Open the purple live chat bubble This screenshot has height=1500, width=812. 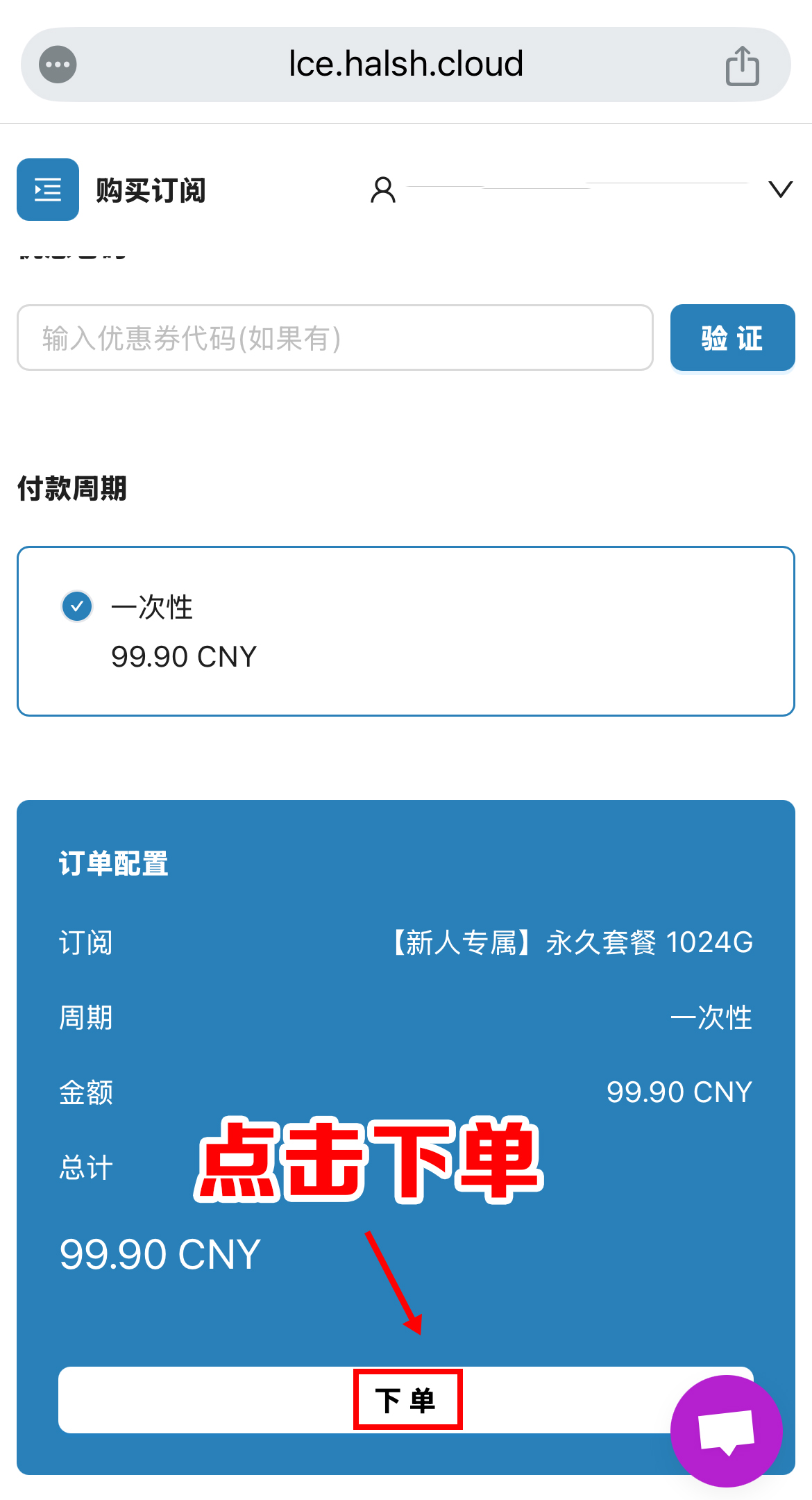[x=726, y=1431]
